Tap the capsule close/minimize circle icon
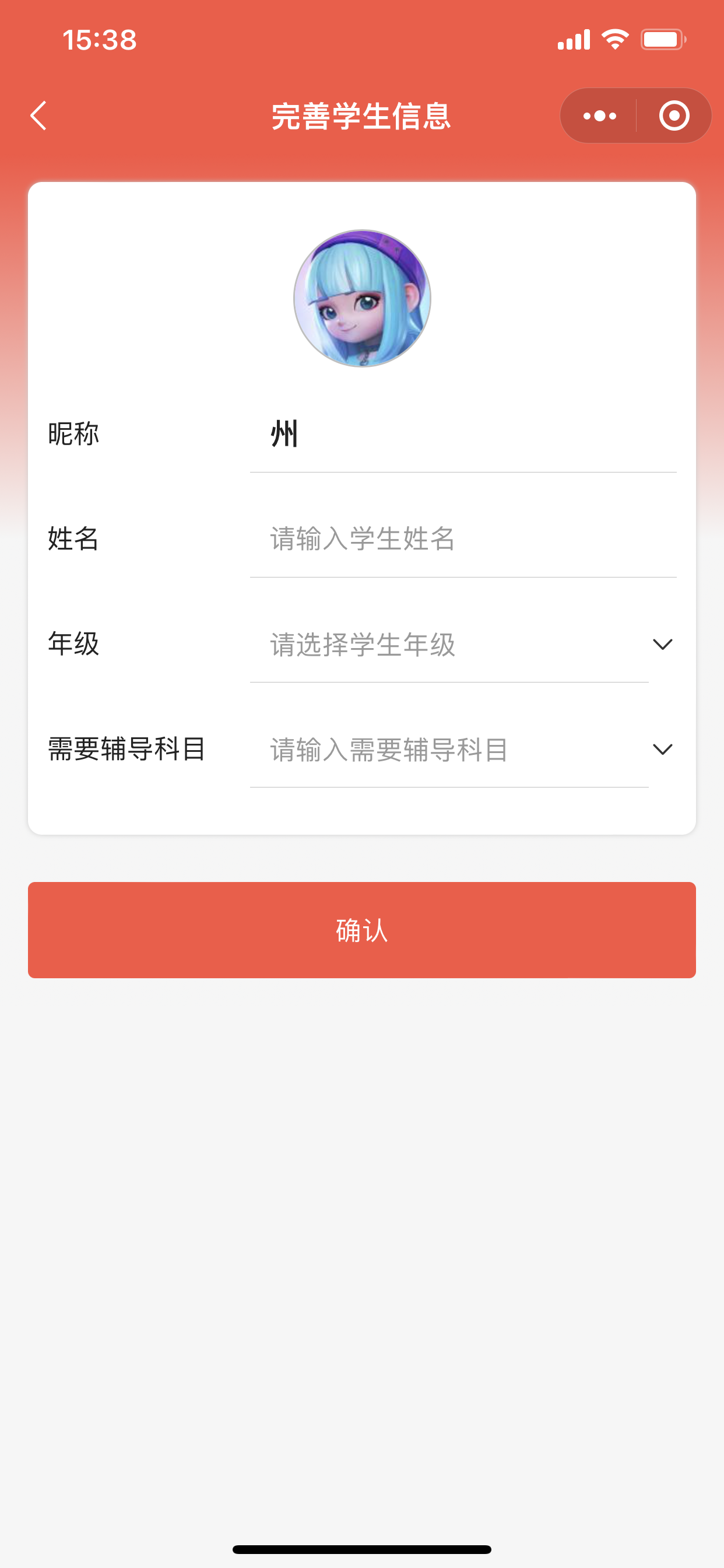This screenshot has height=1568, width=724. (674, 116)
